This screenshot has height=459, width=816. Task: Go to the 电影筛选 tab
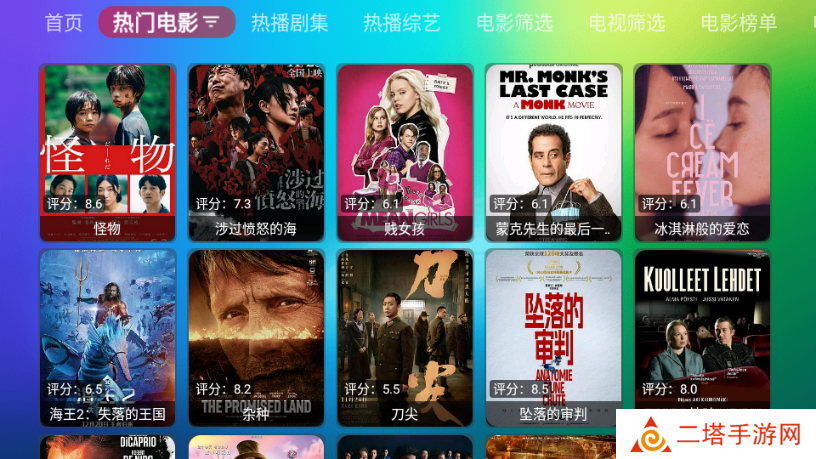(x=514, y=22)
